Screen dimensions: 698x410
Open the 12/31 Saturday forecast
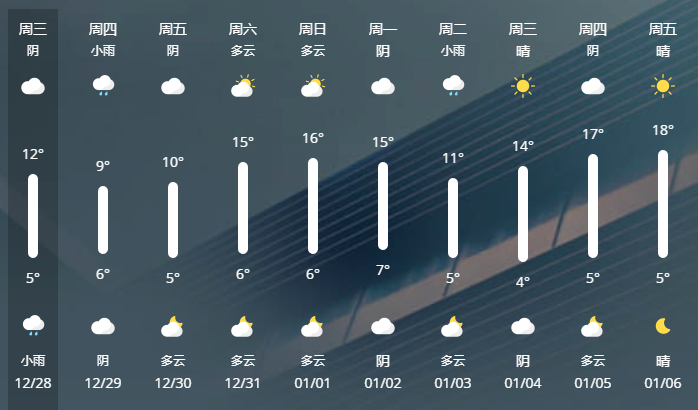tap(243, 205)
